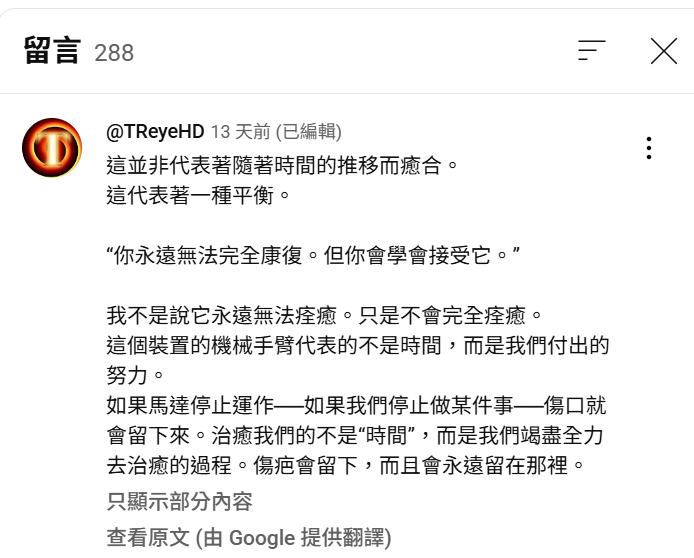This screenshot has height=558, width=694.
Task: Open overflow menu on TReyeHD's comment
Action: (x=649, y=149)
